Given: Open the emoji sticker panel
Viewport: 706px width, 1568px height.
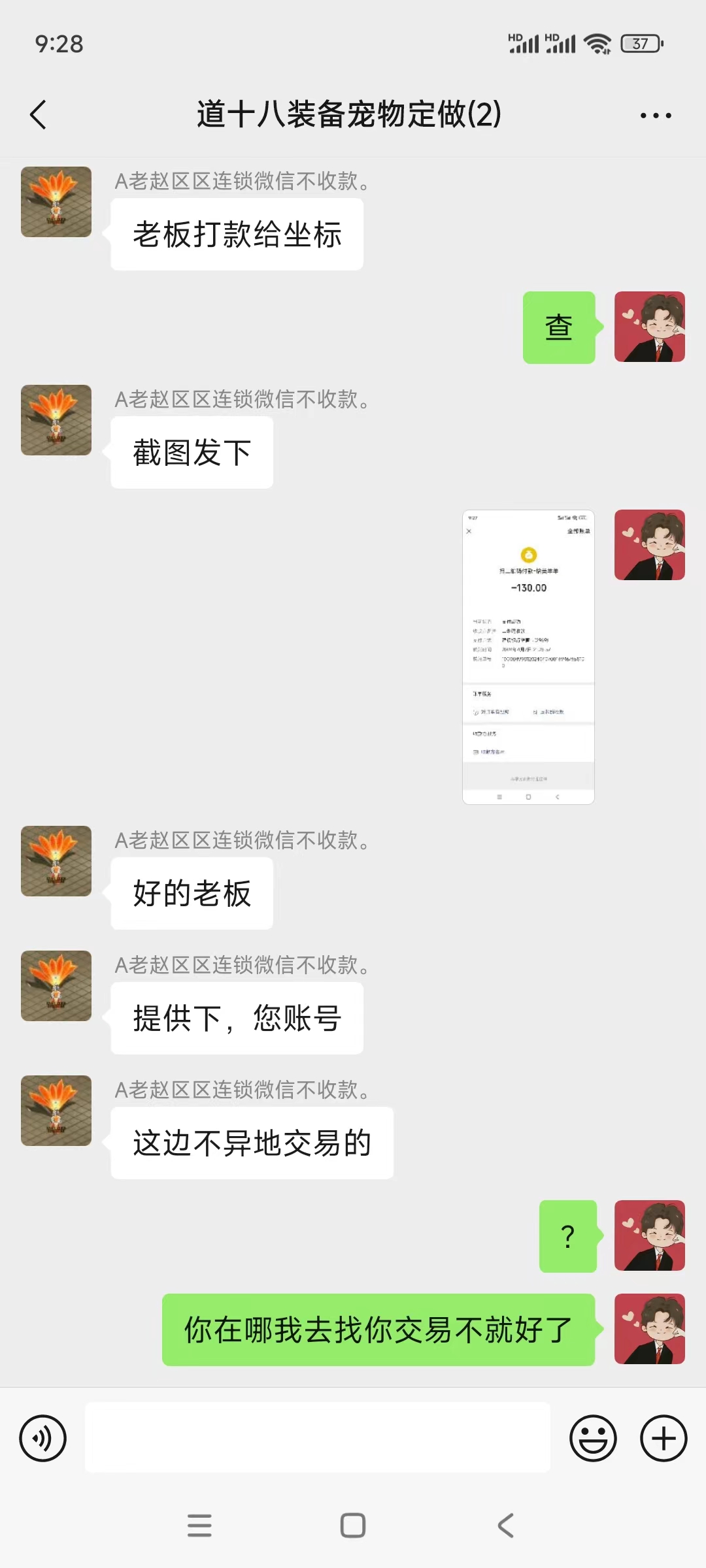Looking at the screenshot, I should pyautogui.click(x=593, y=1438).
